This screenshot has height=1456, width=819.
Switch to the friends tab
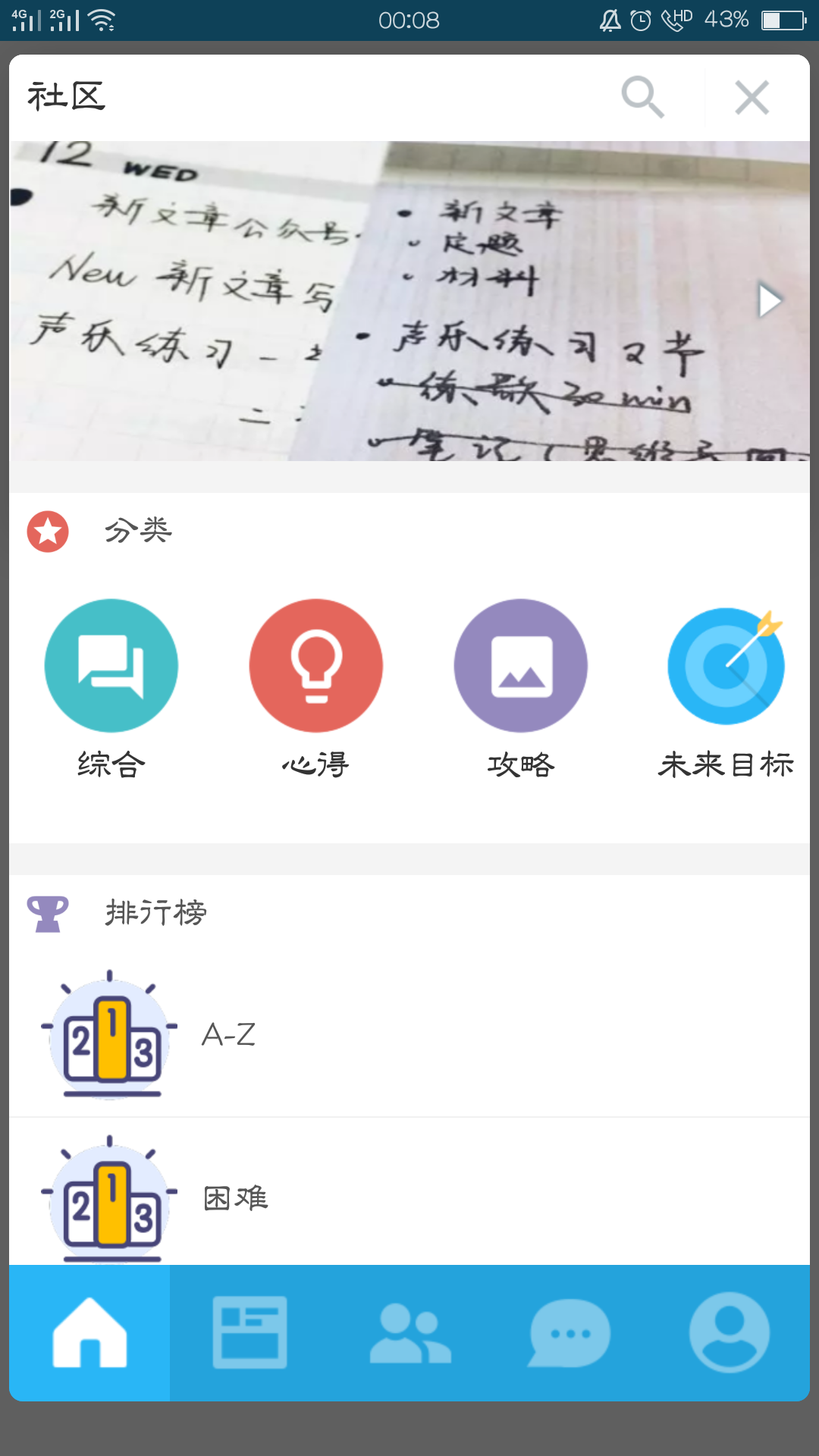[409, 1332]
